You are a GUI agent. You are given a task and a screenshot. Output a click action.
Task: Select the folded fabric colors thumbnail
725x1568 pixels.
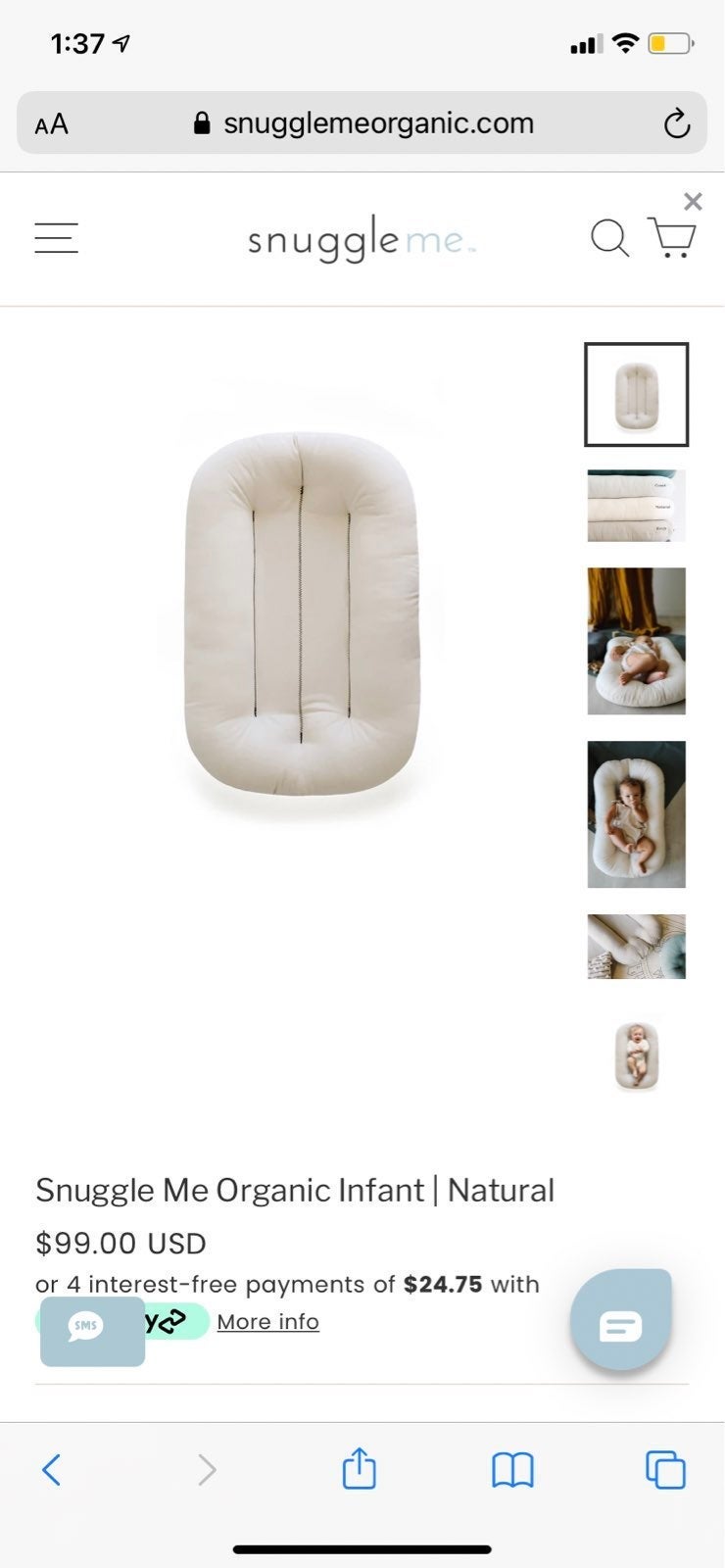pos(637,506)
